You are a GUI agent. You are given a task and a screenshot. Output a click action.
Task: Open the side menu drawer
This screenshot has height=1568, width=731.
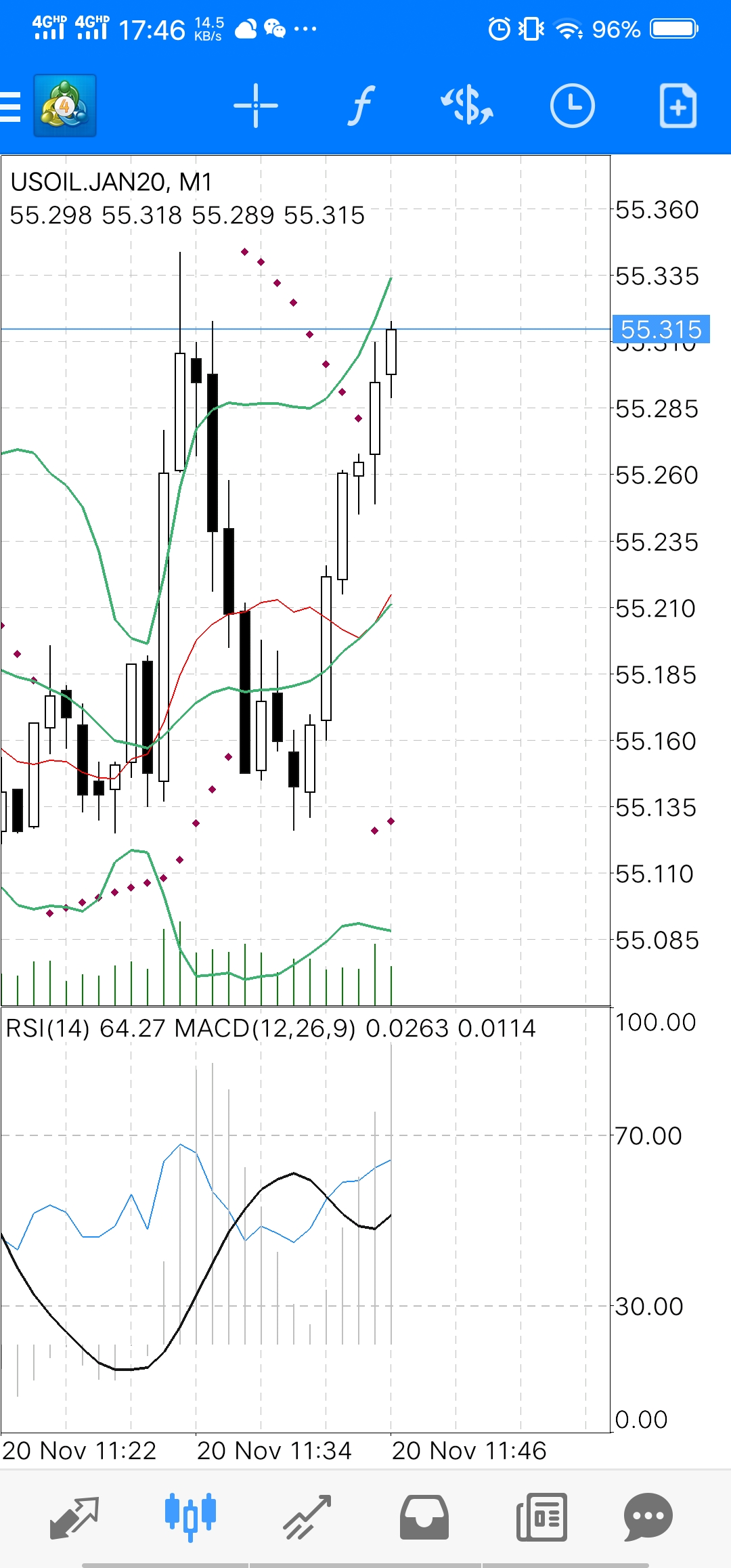coord(11,106)
